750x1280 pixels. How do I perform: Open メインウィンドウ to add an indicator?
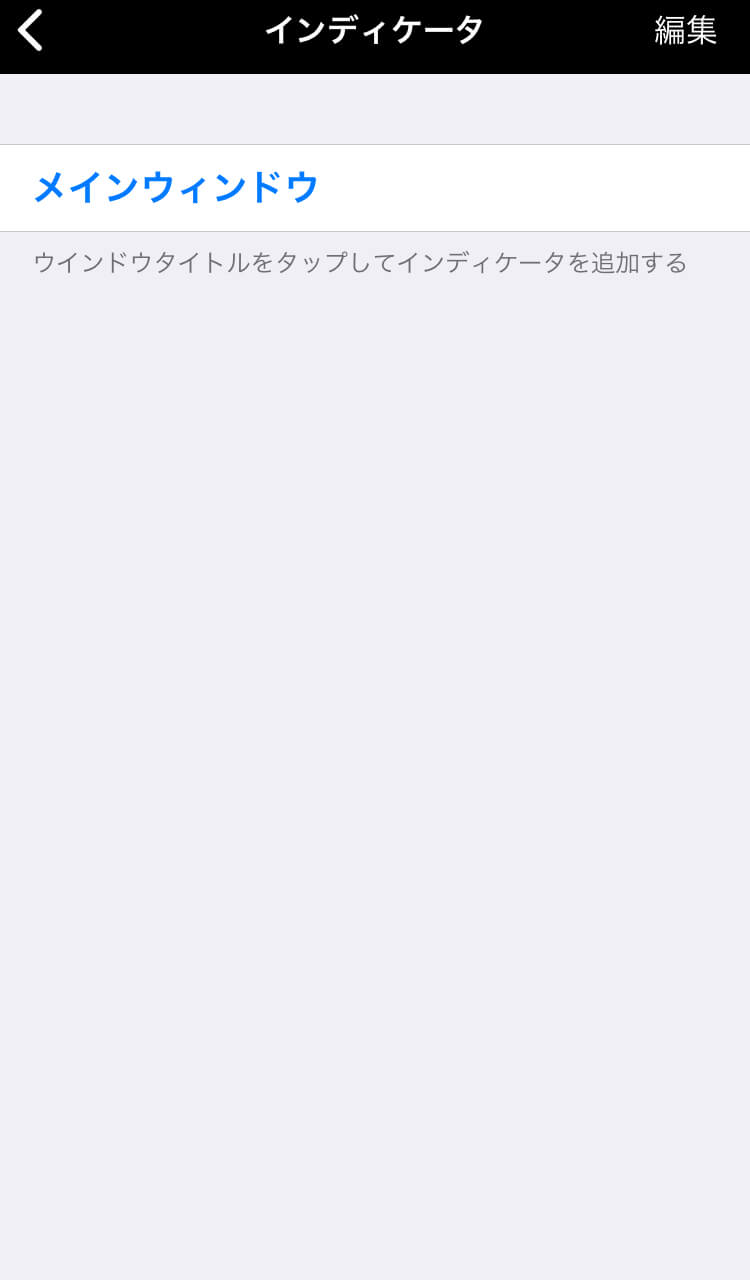(x=375, y=188)
